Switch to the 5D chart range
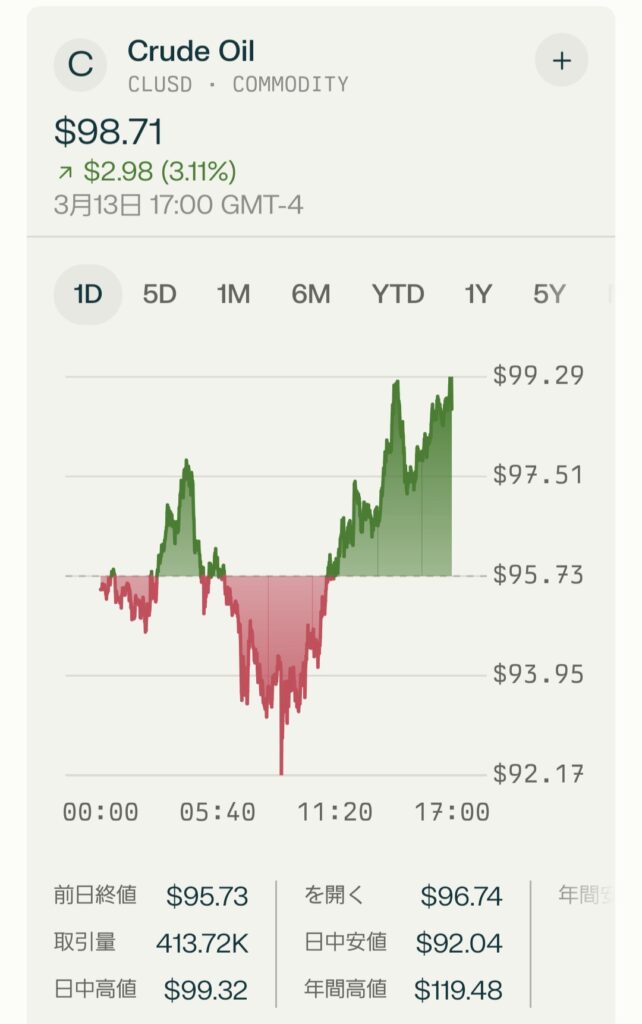642x1024 pixels. coord(159,294)
